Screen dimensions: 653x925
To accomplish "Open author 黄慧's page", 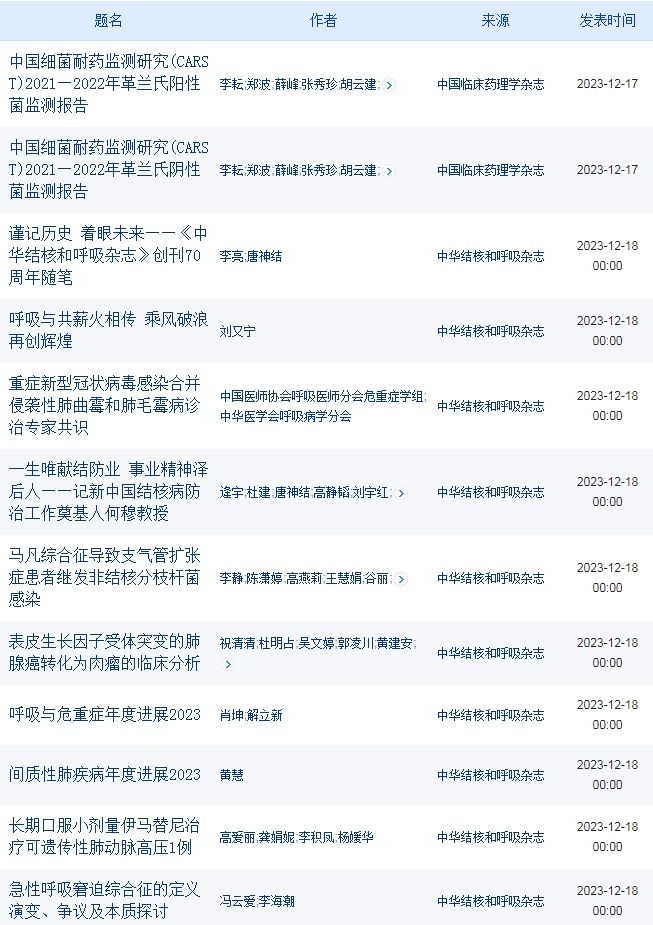I will tap(231, 775).
